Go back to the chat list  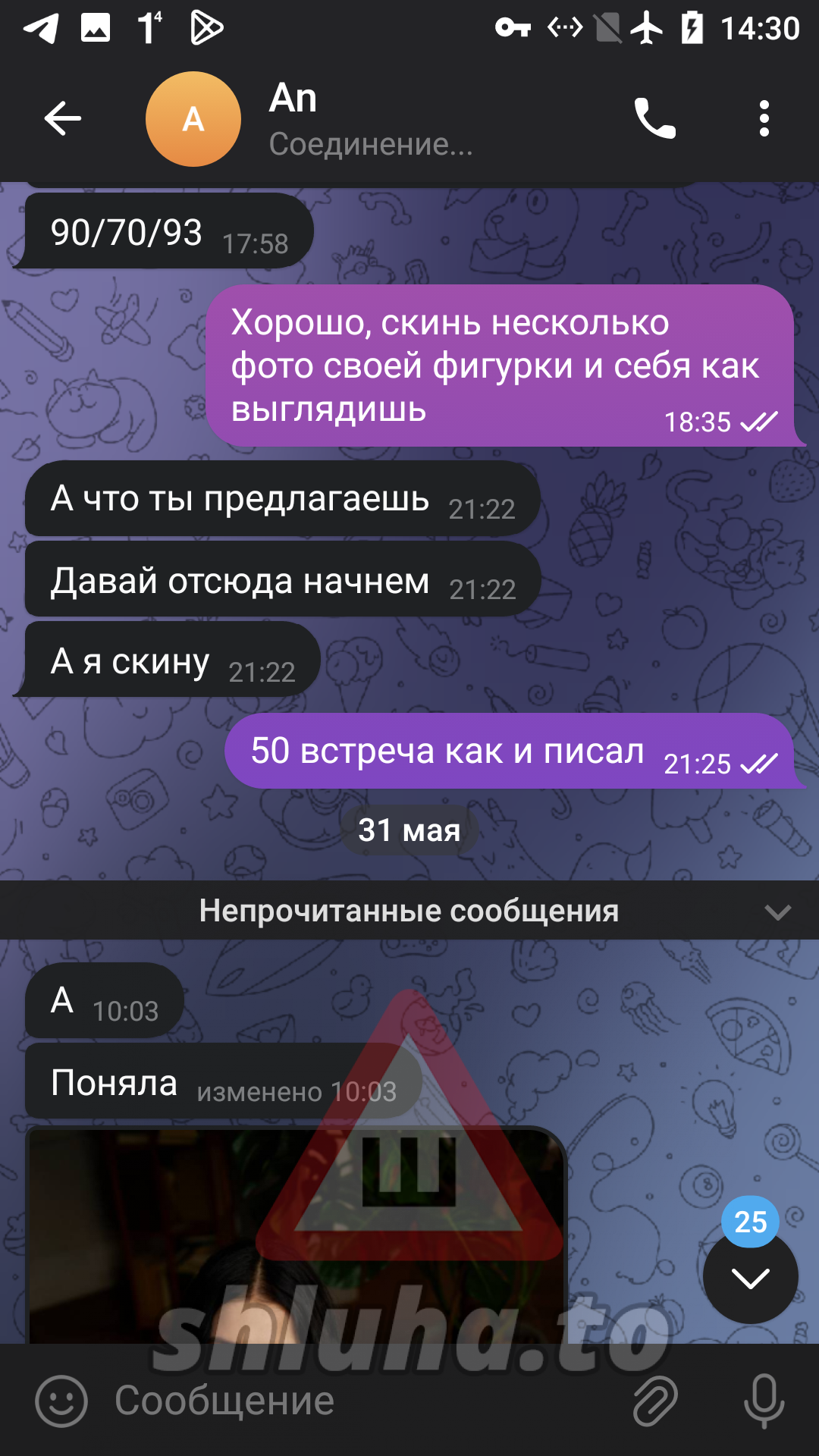click(62, 119)
